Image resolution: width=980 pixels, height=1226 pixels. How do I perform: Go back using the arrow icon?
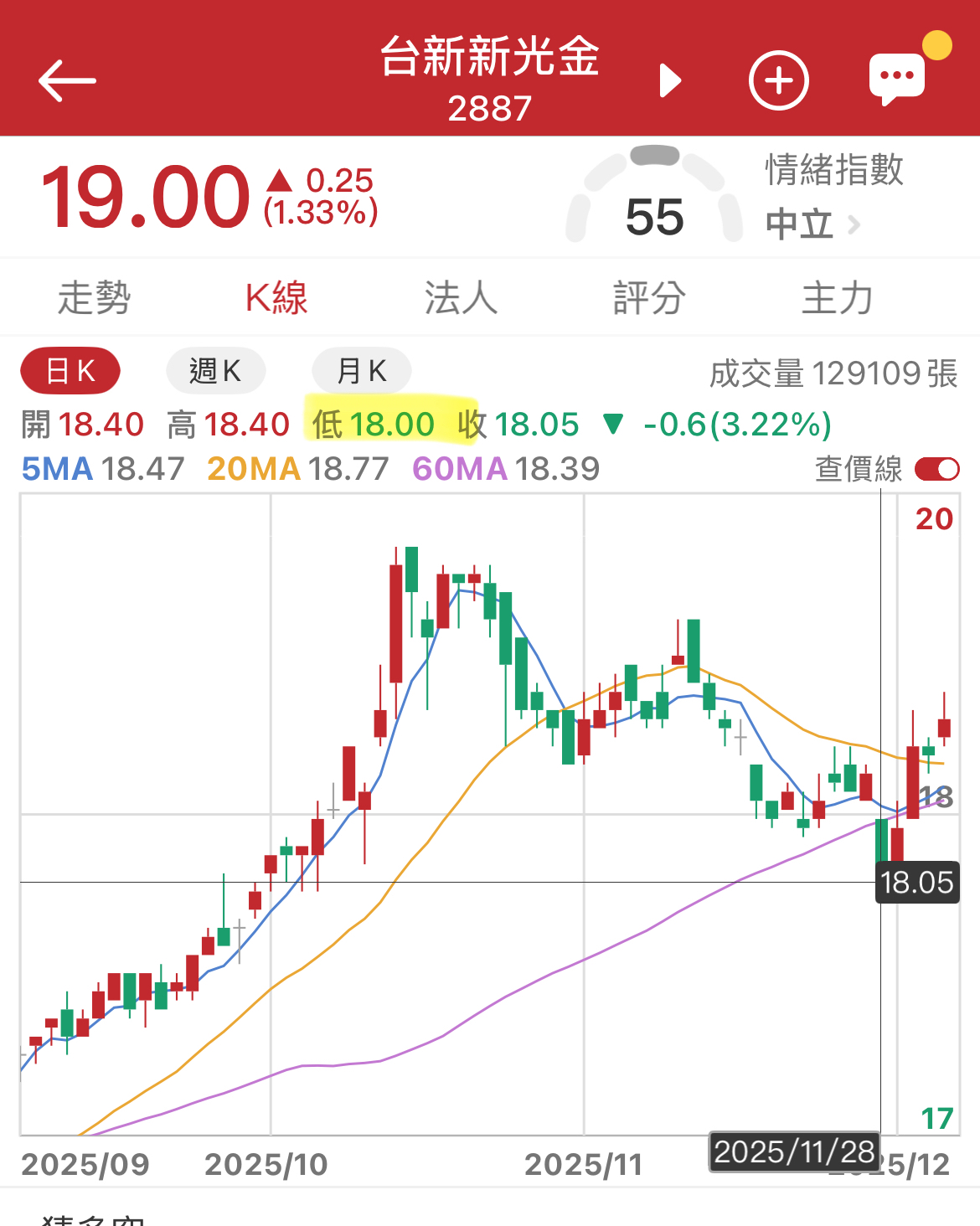coord(67,80)
